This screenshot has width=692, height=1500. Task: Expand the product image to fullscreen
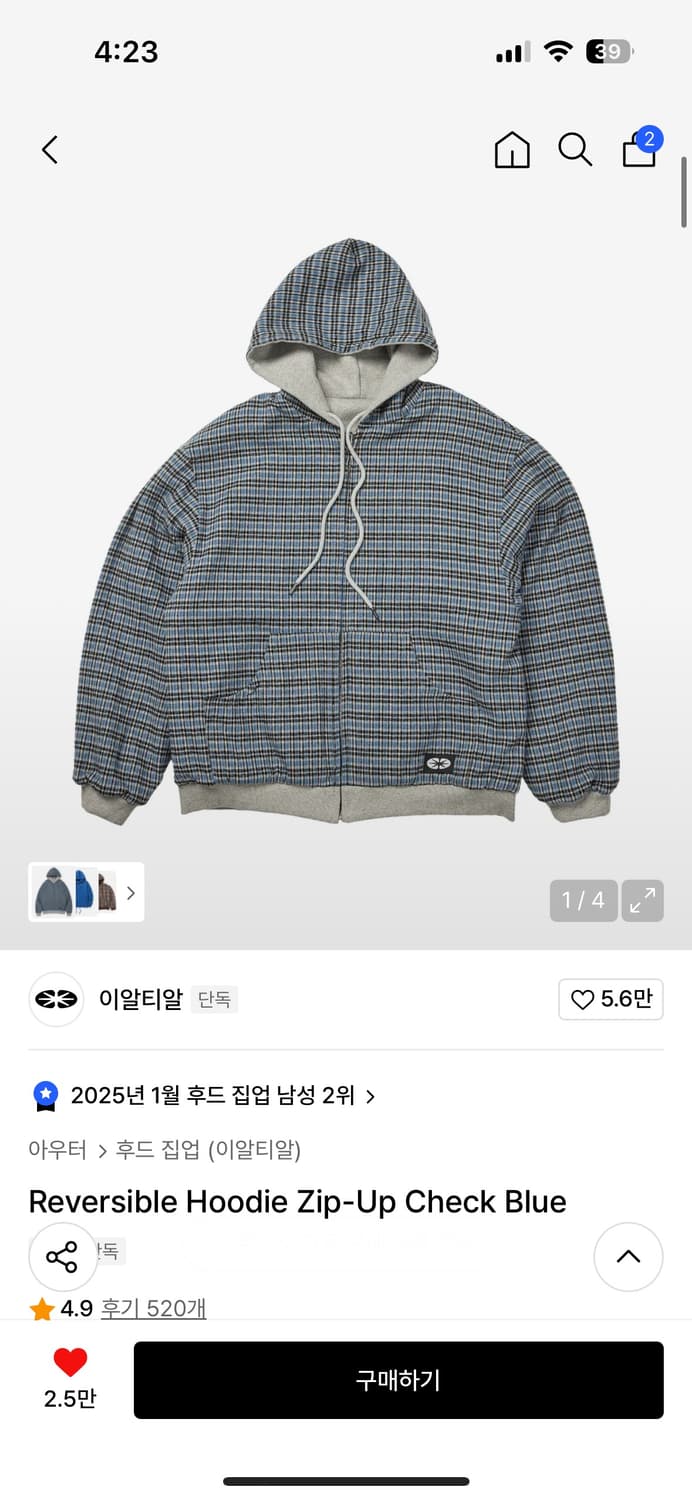[x=642, y=900]
